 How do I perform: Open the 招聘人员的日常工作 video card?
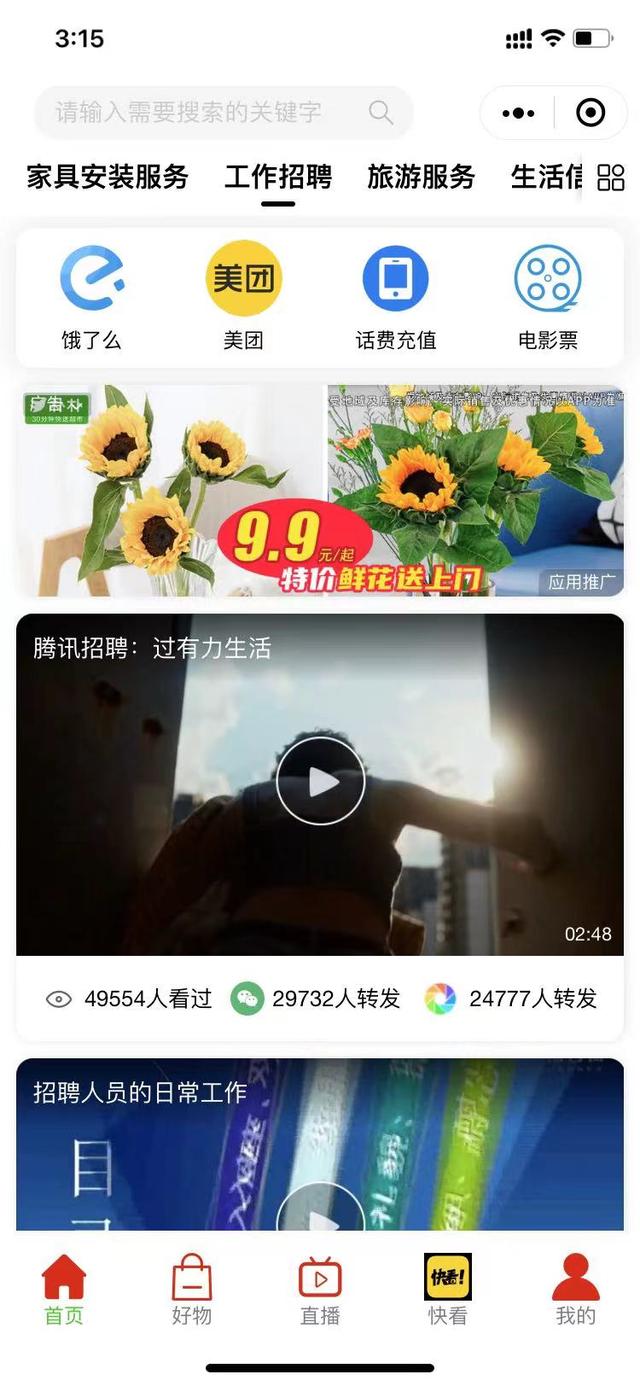coord(320,1150)
